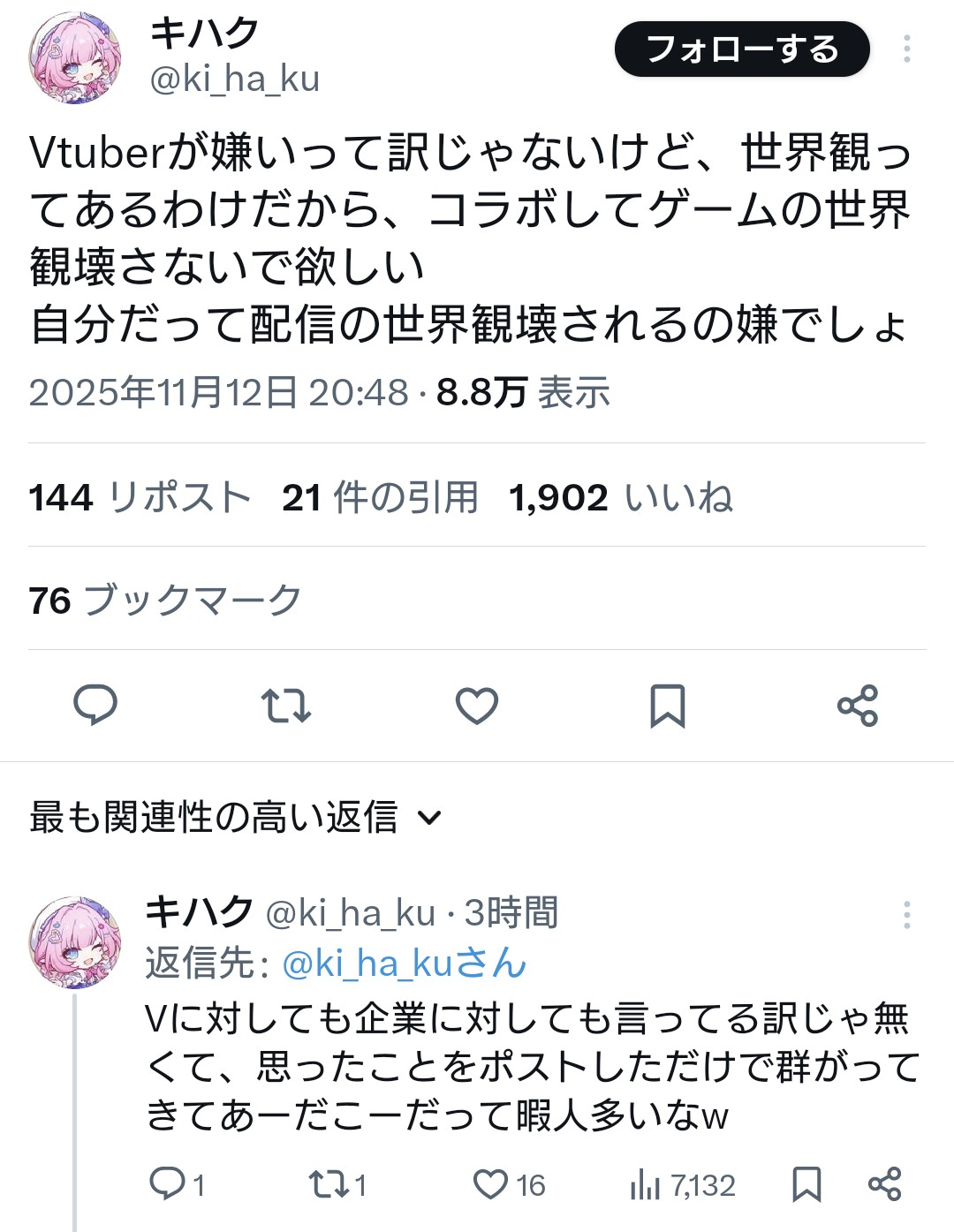Viewport: 954px width, 1232px height.
Task: Open the 21 件の引用 list
Action: pos(380,497)
